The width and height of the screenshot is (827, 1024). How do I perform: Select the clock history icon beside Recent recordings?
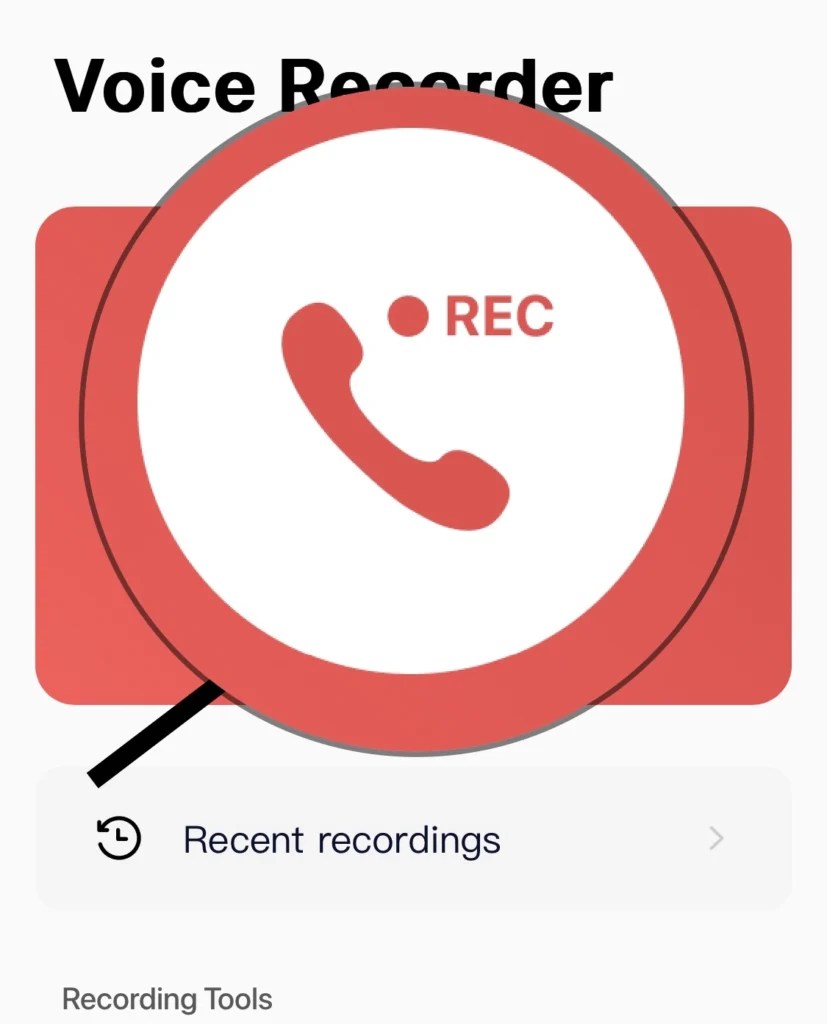pyautogui.click(x=115, y=838)
